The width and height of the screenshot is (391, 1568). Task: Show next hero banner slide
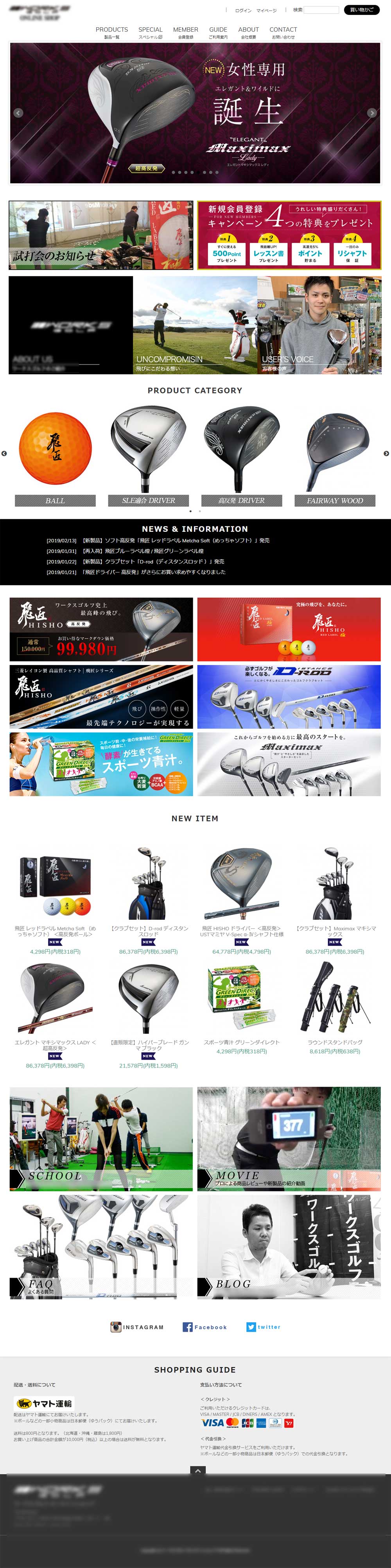click(371, 113)
